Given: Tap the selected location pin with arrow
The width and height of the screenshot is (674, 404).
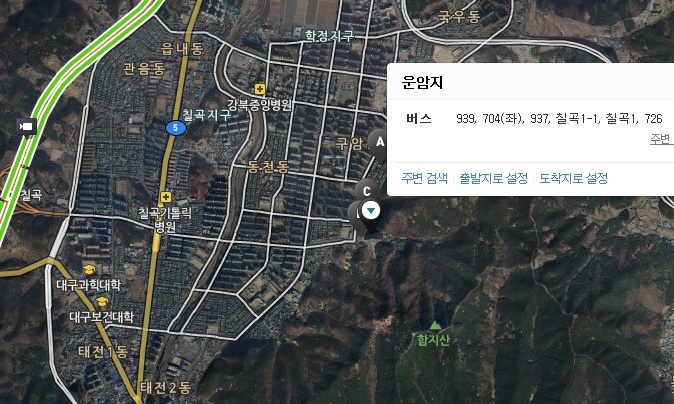Looking at the screenshot, I should [371, 211].
